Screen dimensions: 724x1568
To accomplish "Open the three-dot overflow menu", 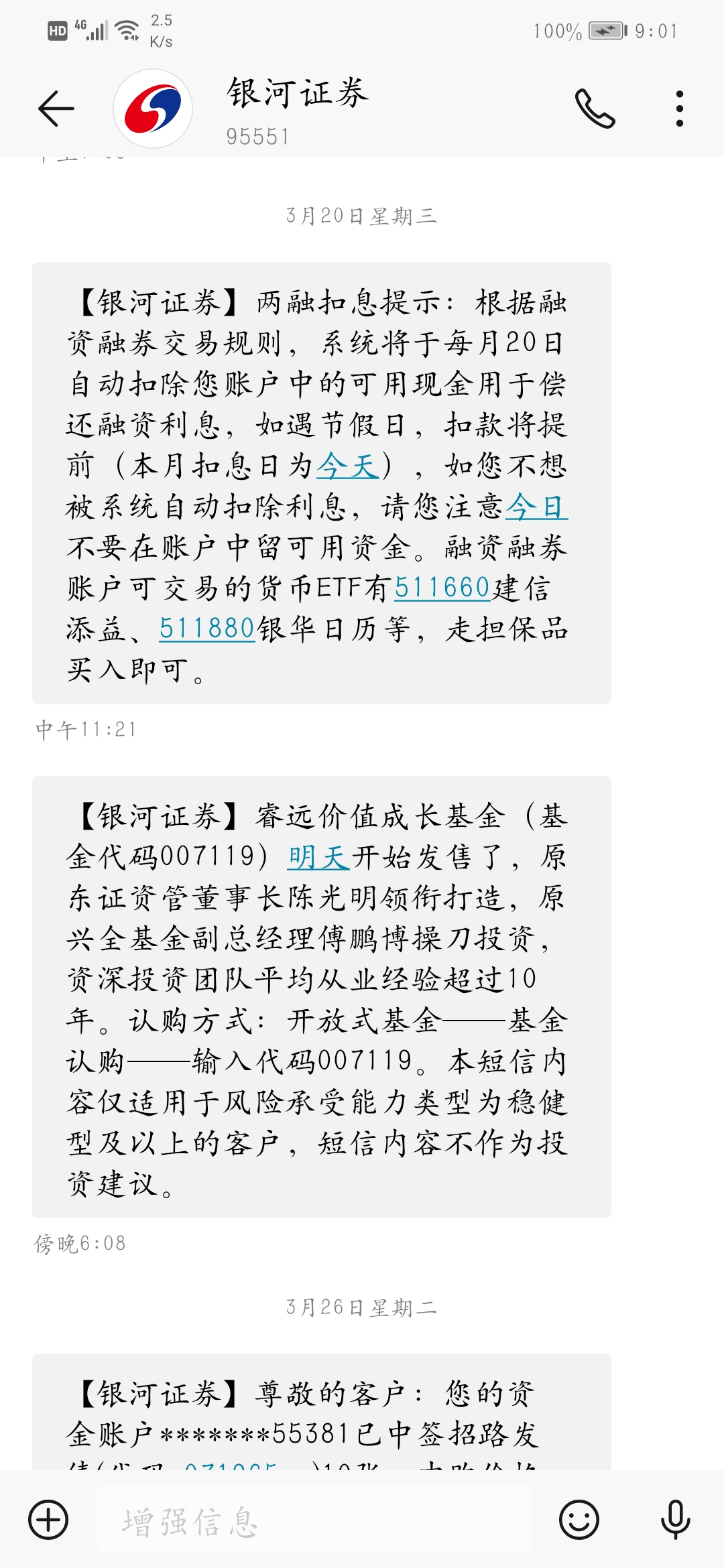I will pyautogui.click(x=681, y=107).
